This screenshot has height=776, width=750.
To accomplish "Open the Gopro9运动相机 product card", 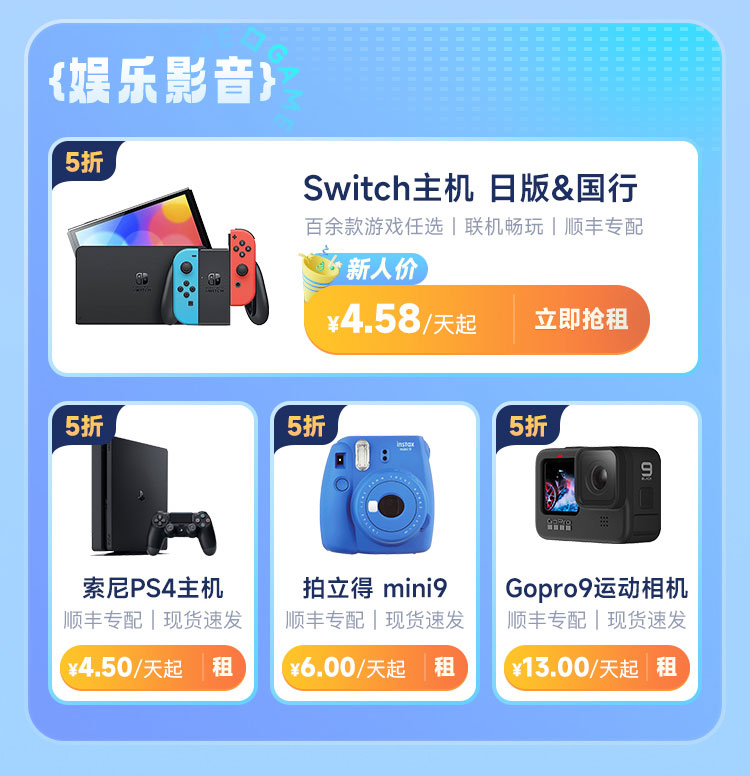I will coord(596,510).
